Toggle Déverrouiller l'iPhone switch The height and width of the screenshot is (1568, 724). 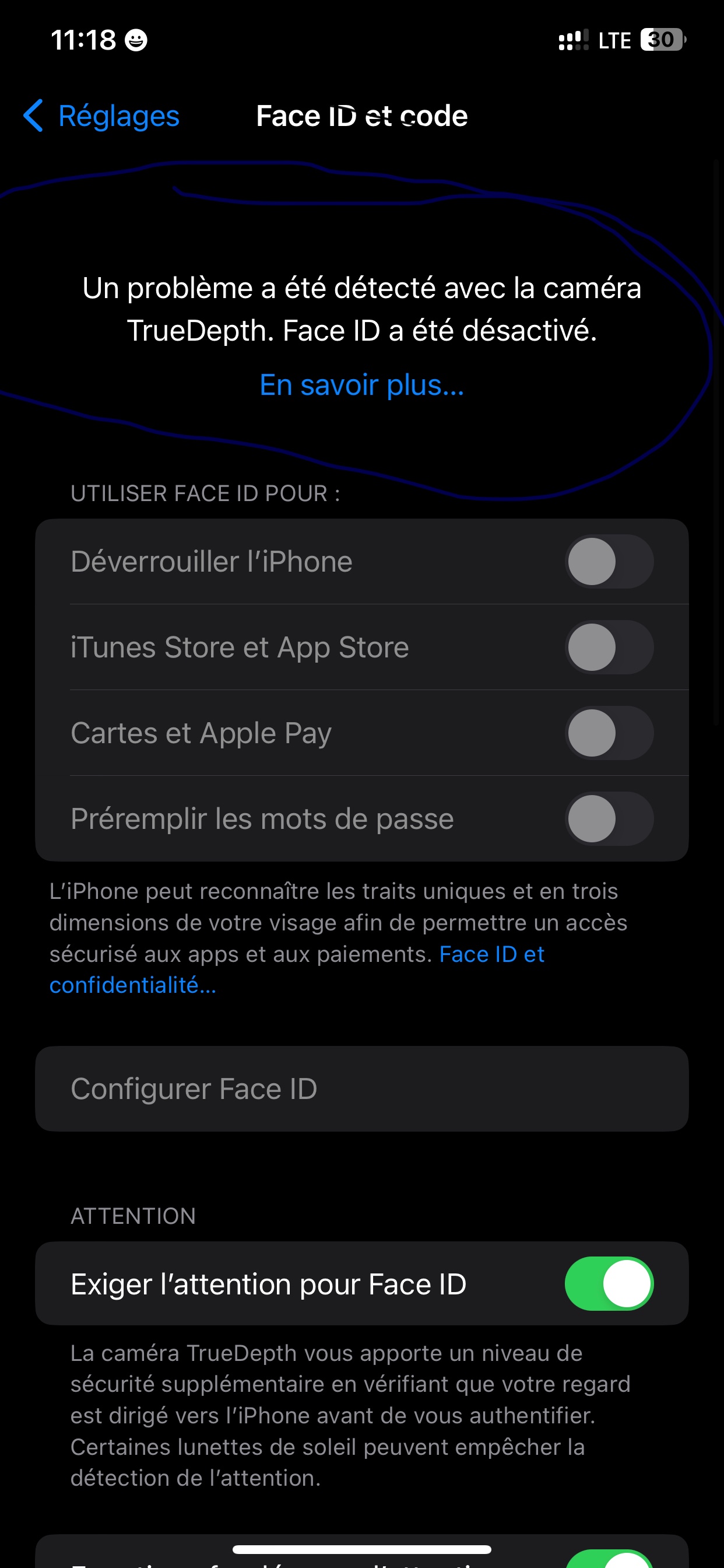(x=609, y=561)
